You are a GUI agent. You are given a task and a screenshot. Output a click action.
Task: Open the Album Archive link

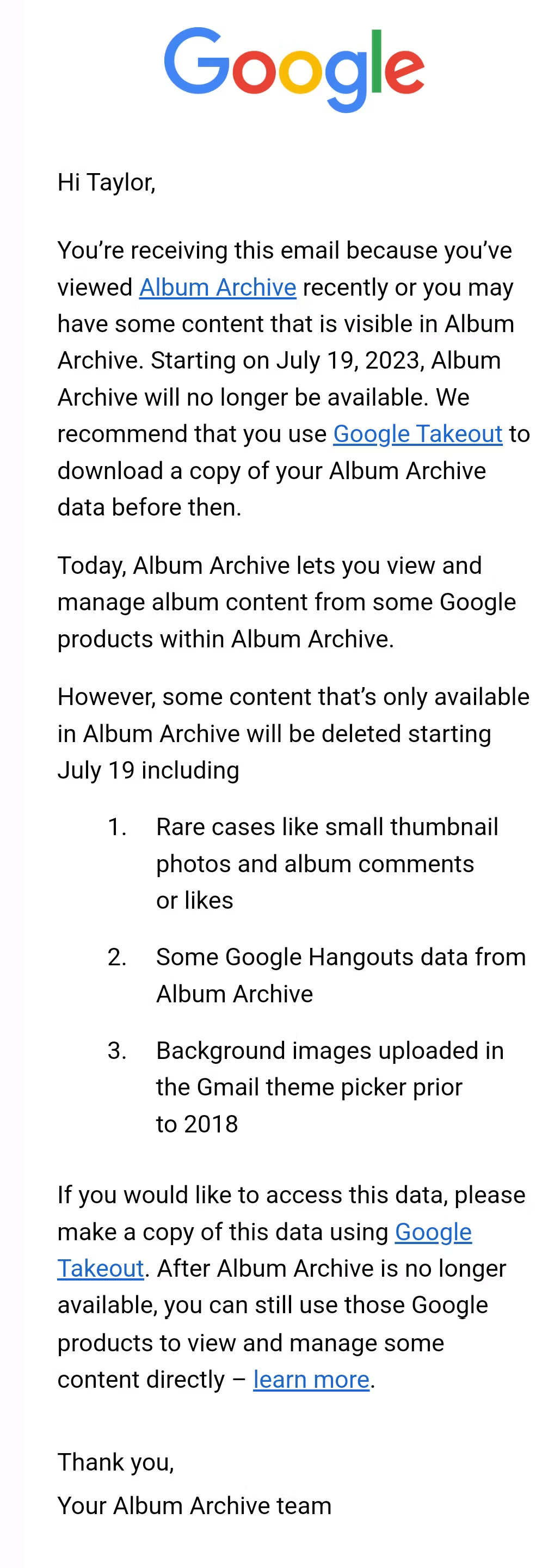(x=217, y=287)
